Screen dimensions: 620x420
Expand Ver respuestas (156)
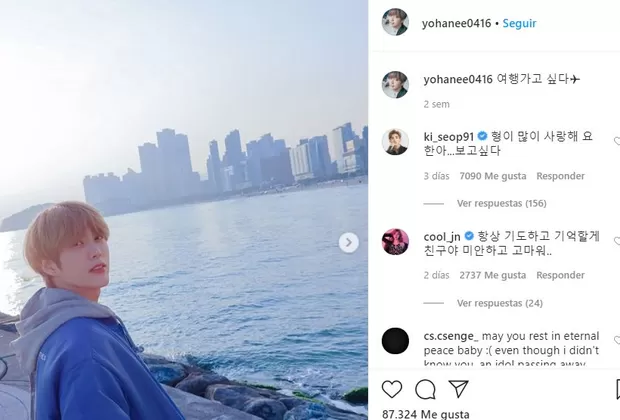[x=501, y=203]
